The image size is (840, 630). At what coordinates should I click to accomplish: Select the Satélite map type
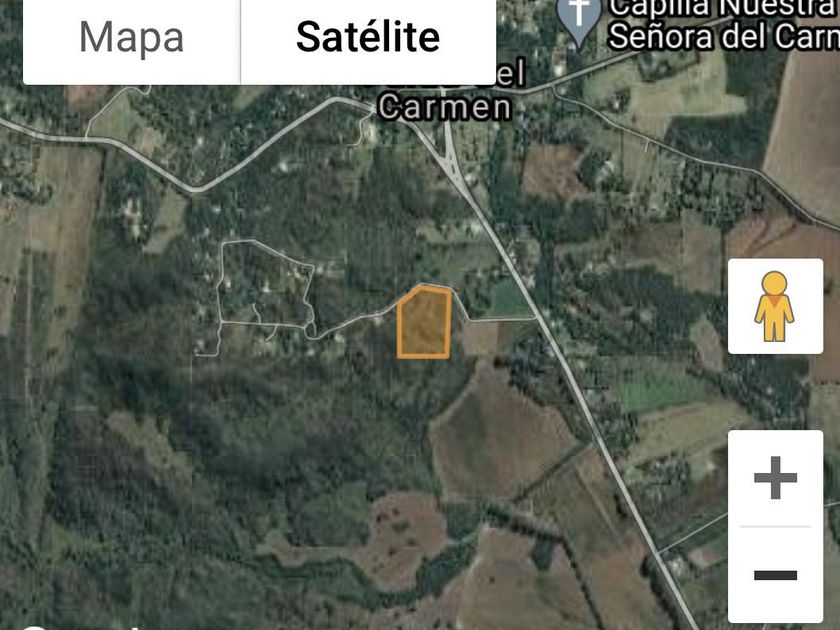[x=368, y=38]
